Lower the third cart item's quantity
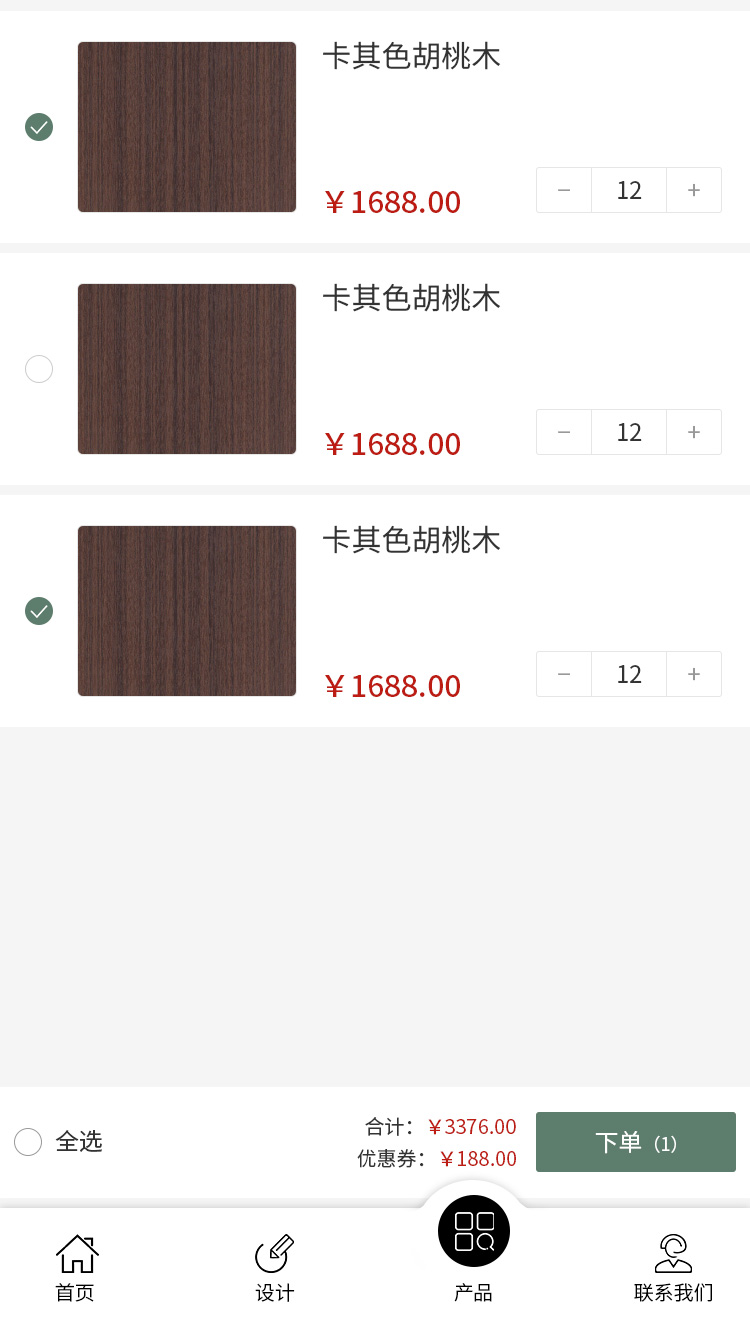This screenshot has width=750, height=1322. 564,674
